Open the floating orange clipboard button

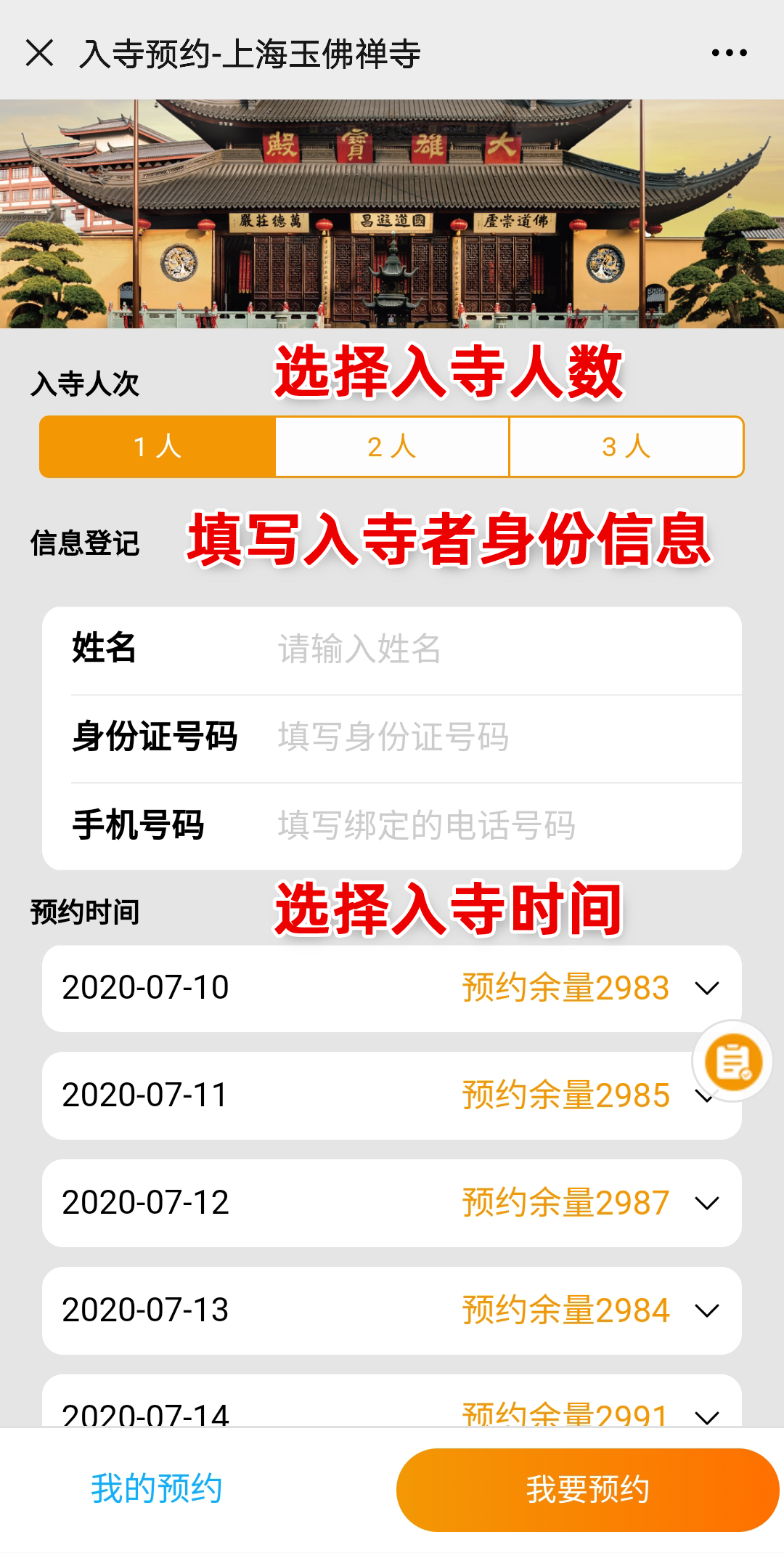tap(732, 1061)
